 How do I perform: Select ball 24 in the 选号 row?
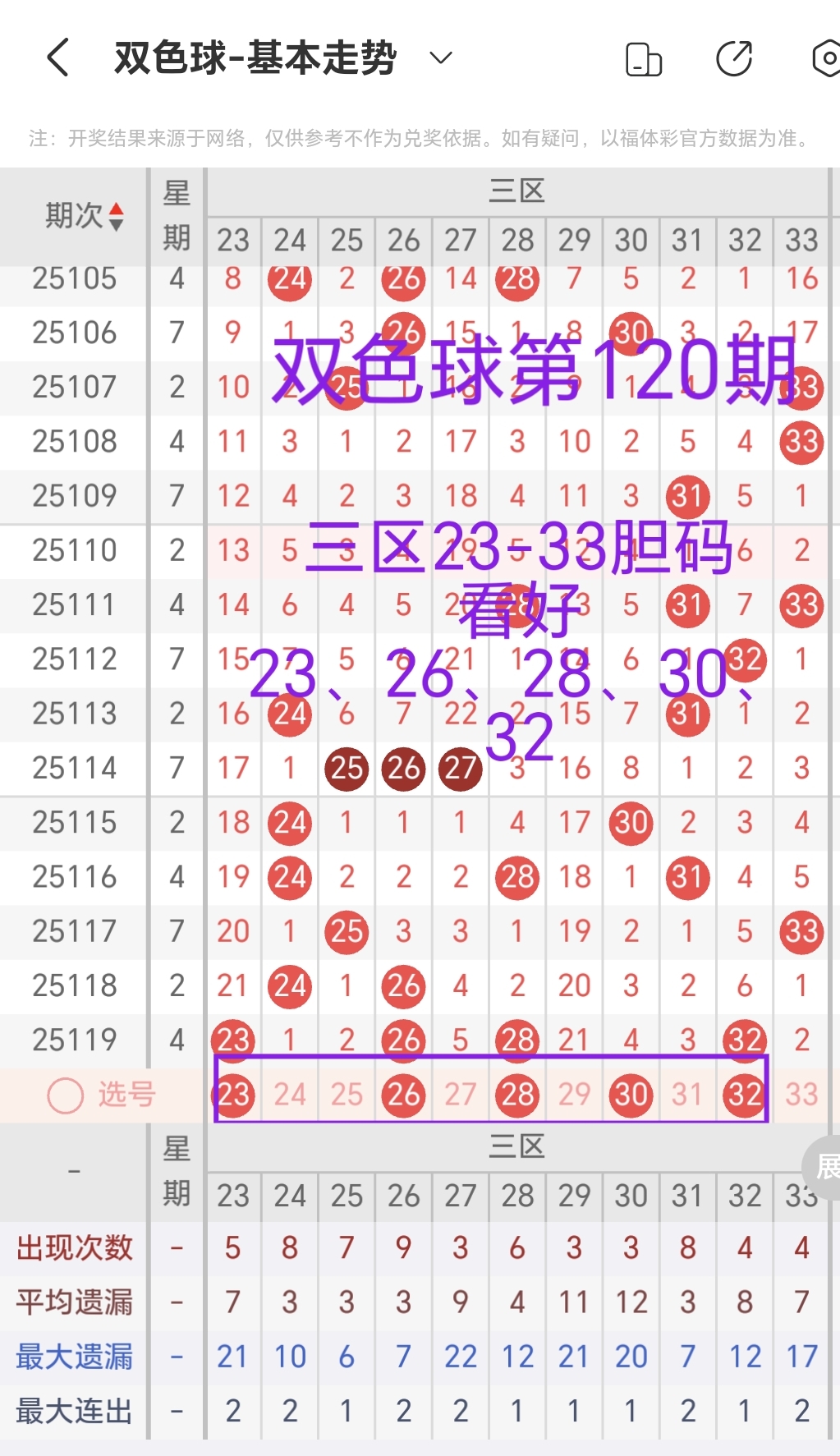click(x=289, y=1094)
